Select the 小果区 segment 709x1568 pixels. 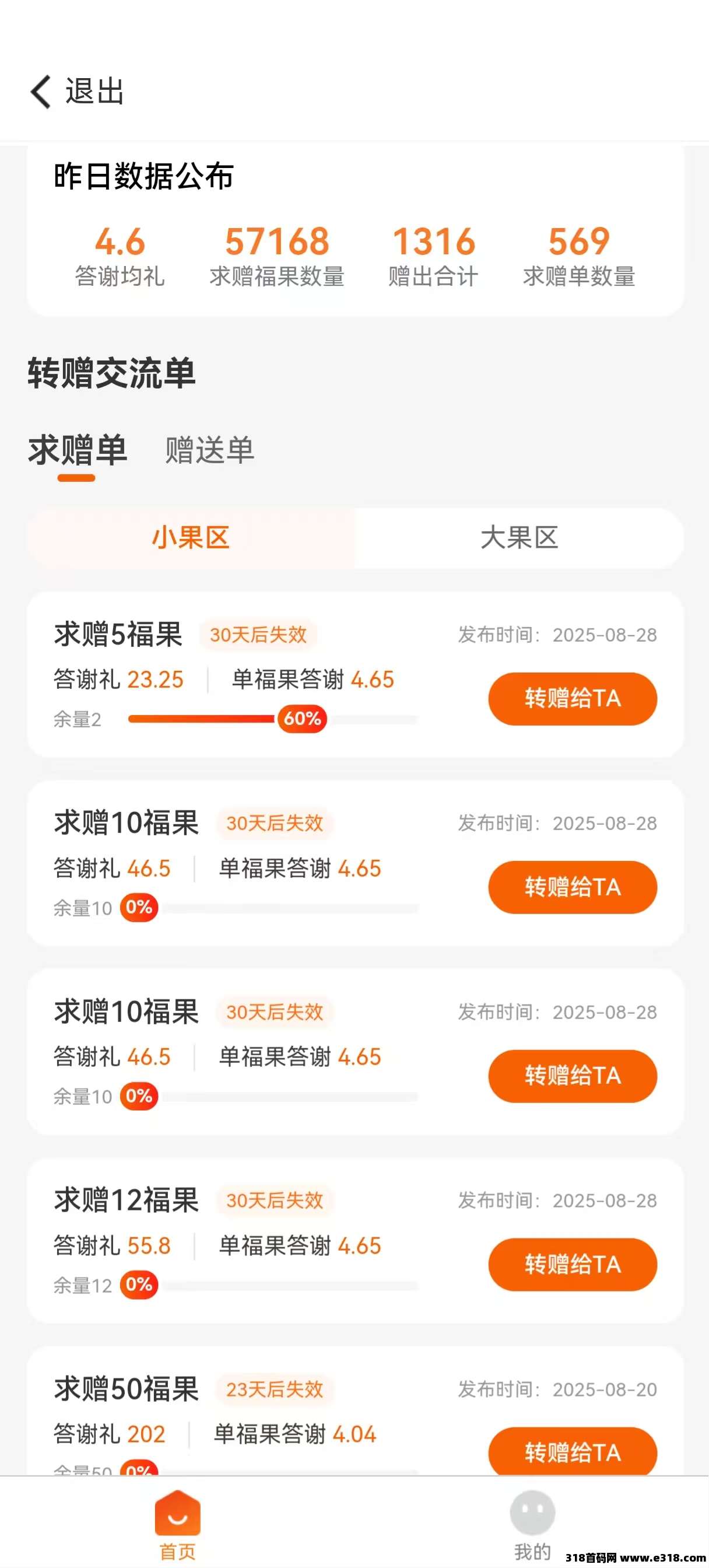[x=191, y=538]
